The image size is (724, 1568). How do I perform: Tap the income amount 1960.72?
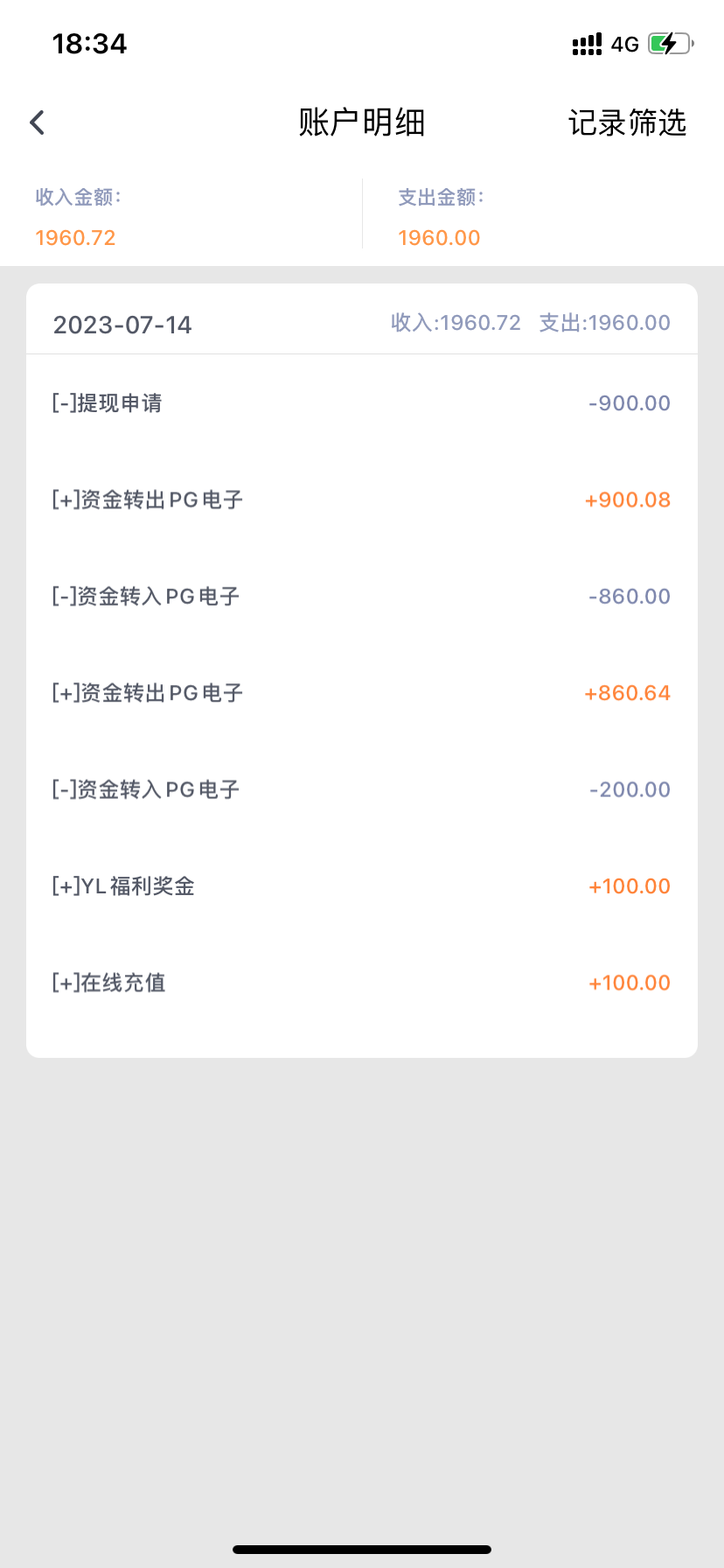[75, 237]
